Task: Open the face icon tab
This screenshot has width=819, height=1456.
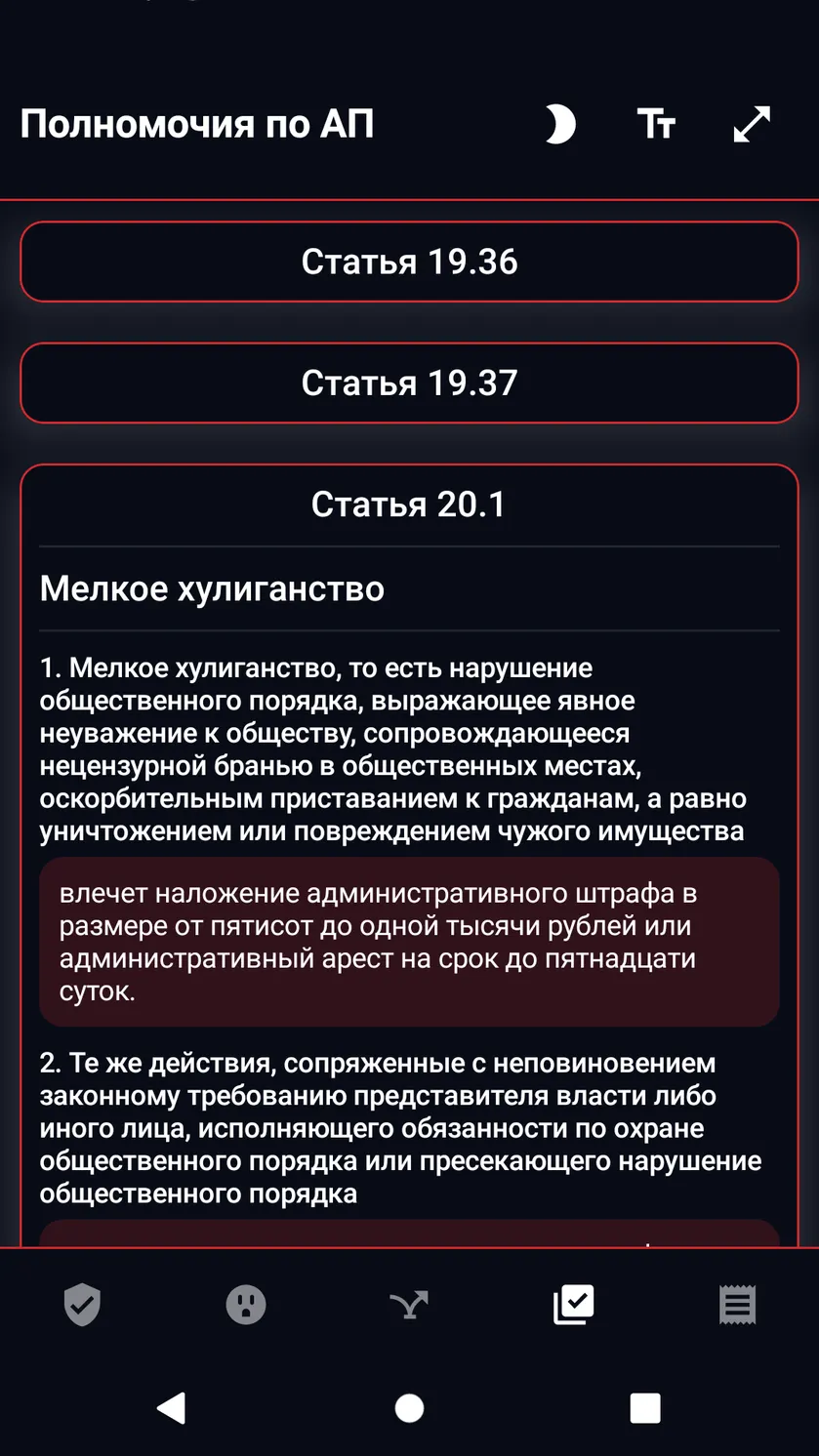Action: click(x=246, y=1305)
